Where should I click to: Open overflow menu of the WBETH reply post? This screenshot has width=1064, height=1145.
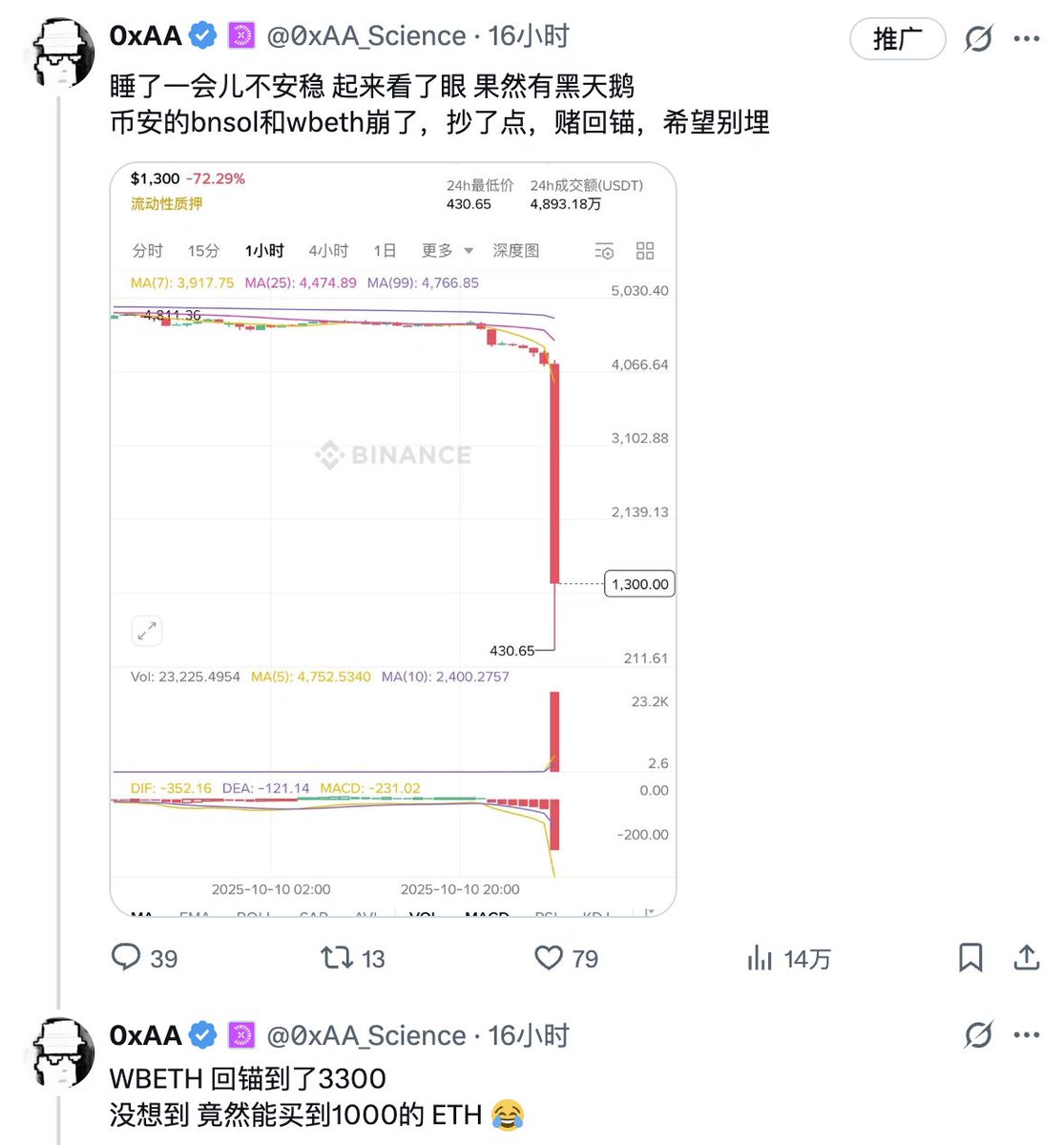[x=1027, y=1035]
